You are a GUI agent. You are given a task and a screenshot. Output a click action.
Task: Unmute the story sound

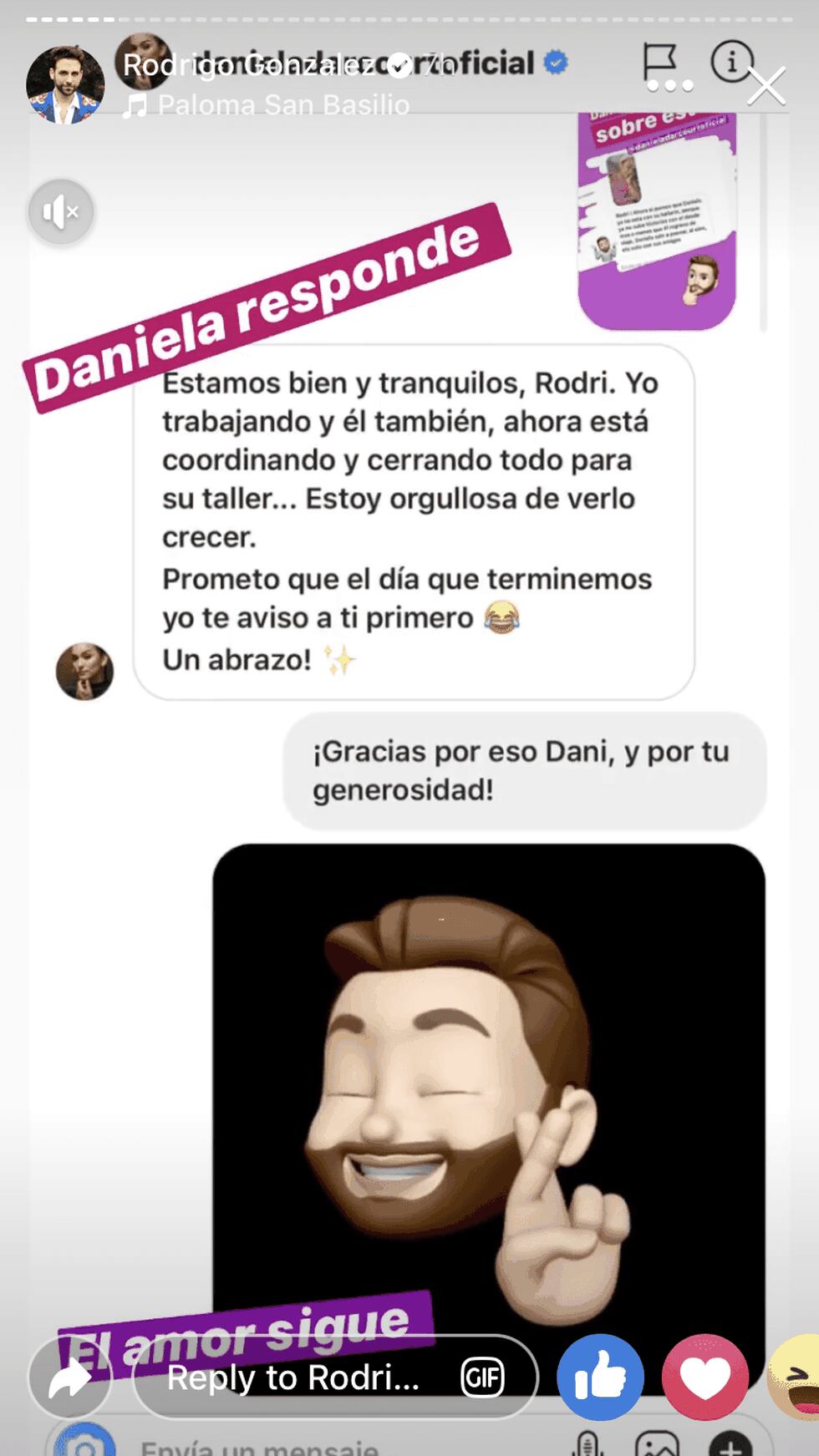[61, 212]
